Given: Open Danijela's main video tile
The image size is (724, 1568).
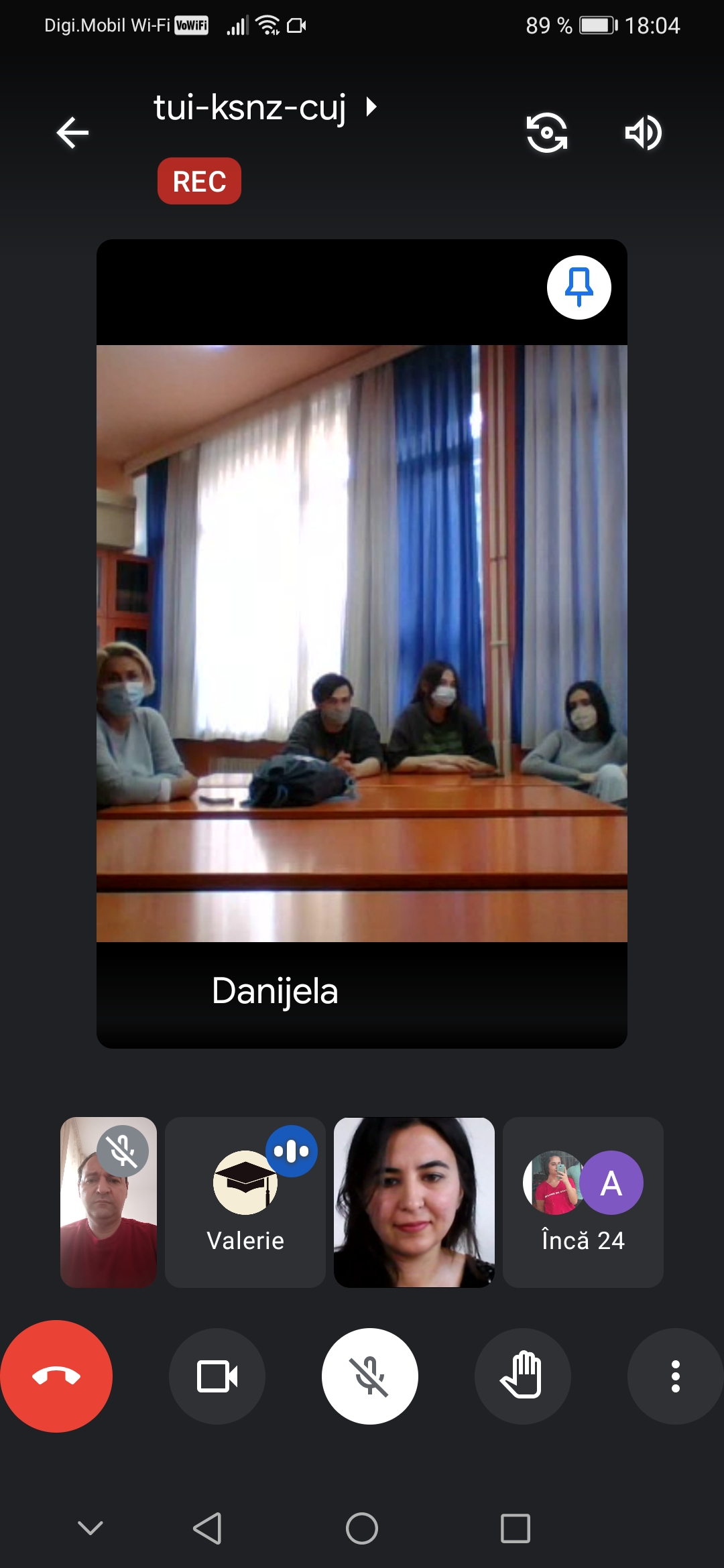Looking at the screenshot, I should click(362, 643).
